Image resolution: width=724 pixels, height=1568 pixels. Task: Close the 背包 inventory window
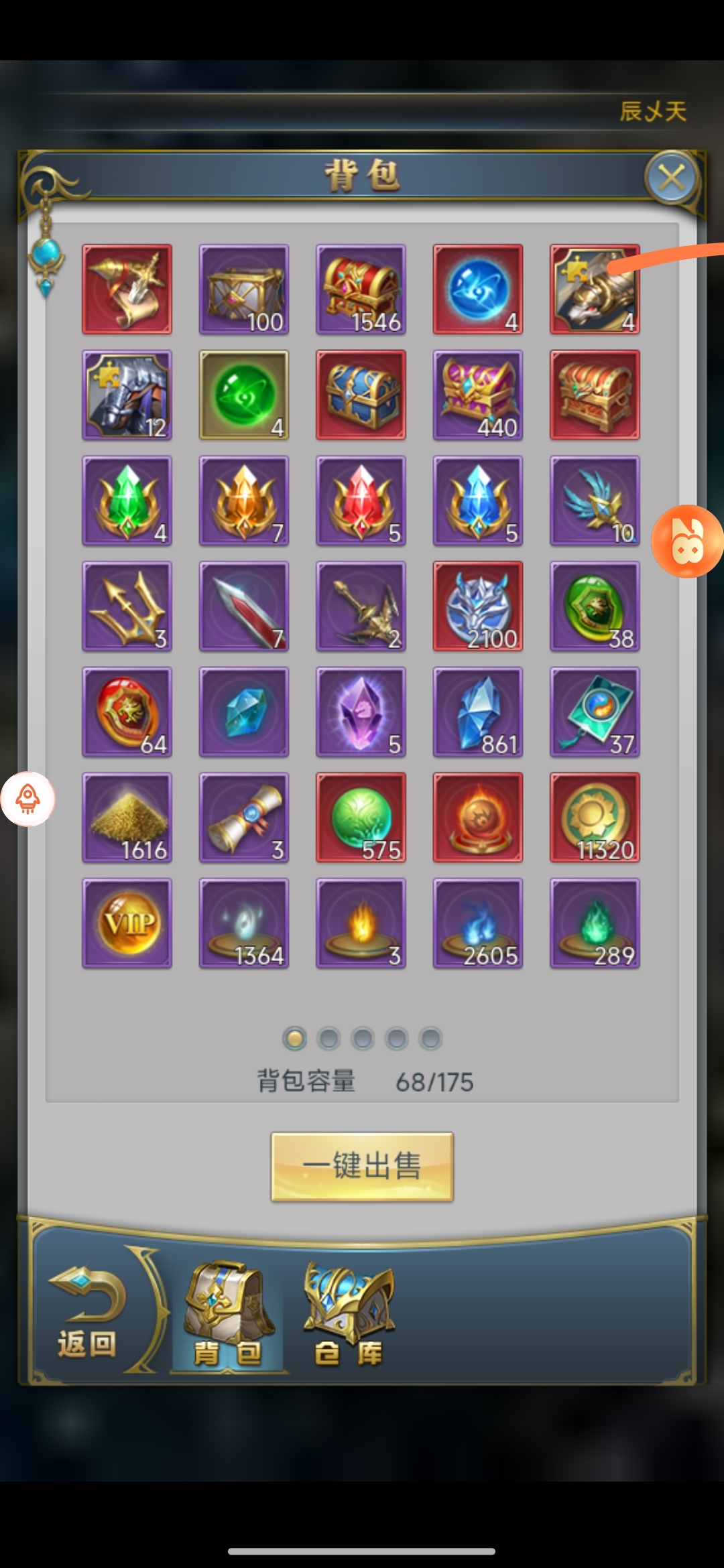pyautogui.click(x=672, y=178)
